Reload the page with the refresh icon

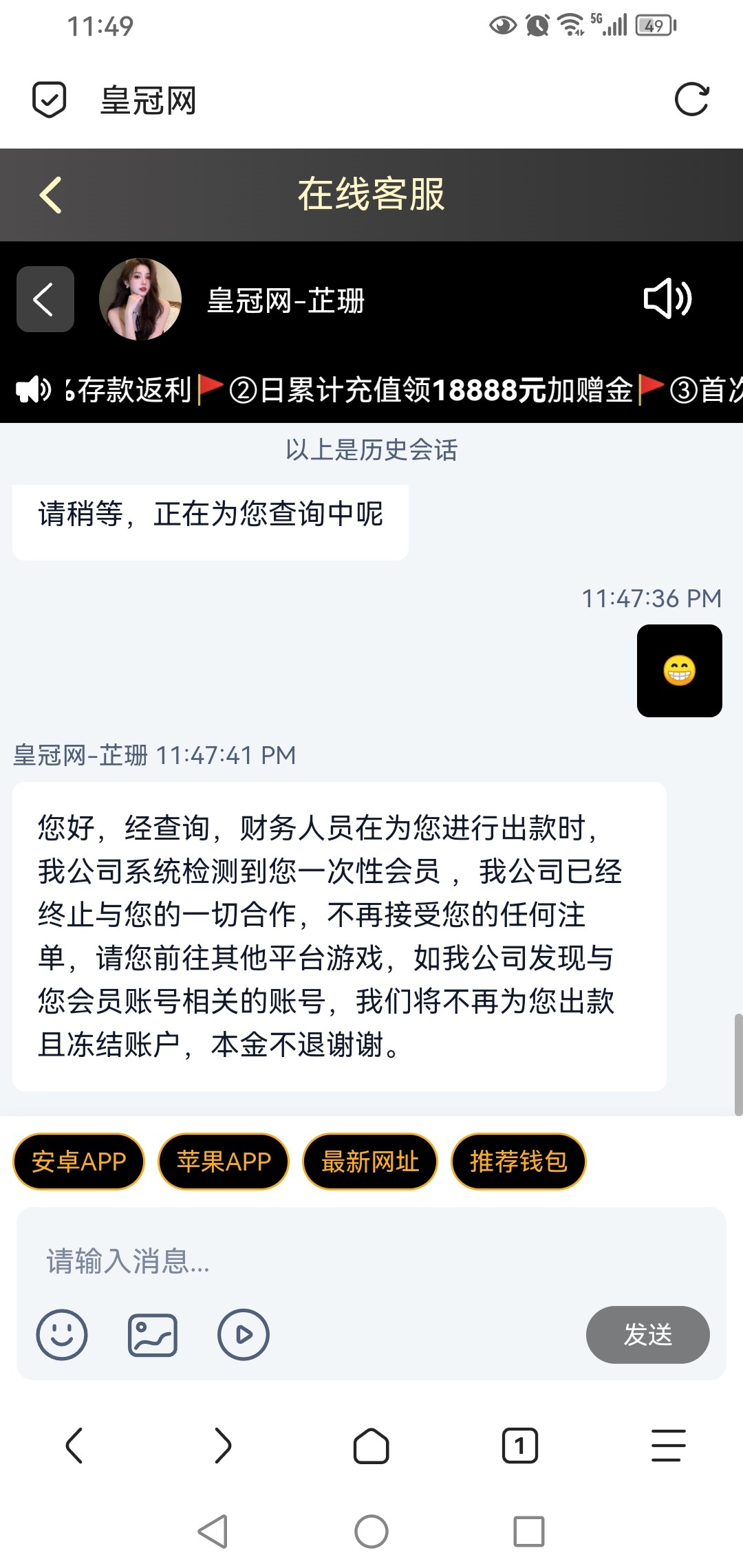(691, 100)
